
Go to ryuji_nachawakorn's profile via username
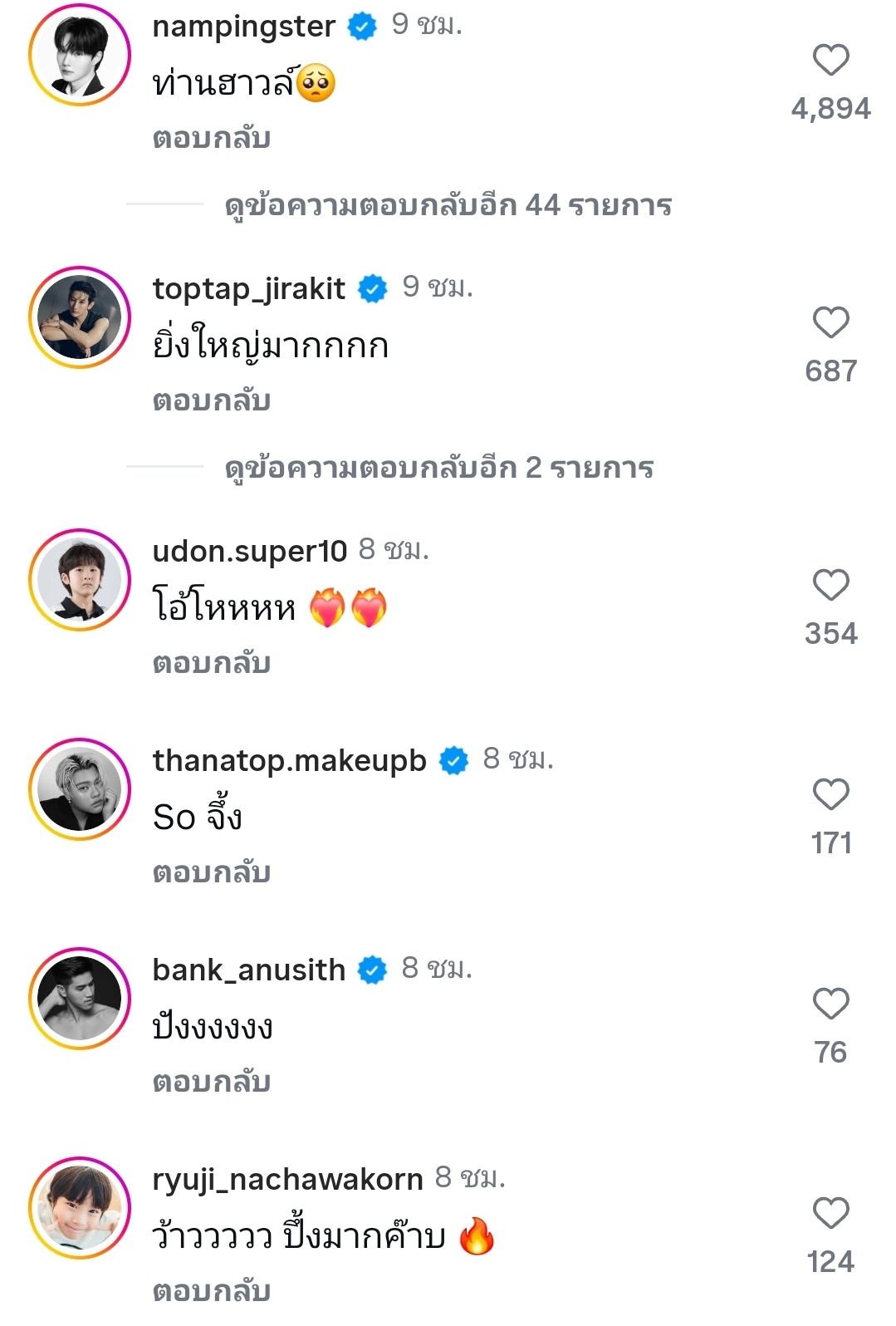tap(287, 1179)
